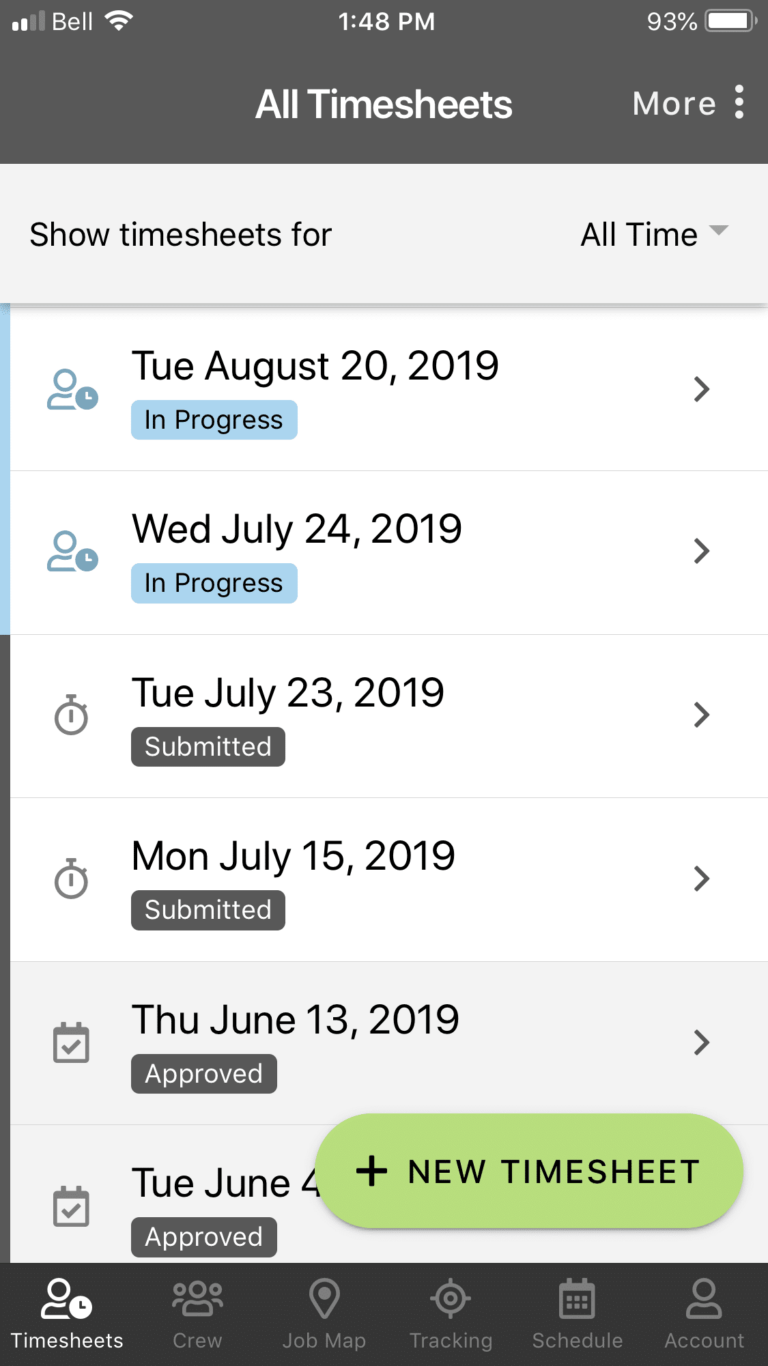Viewport: 768px width, 1366px height.
Task: Expand the Tue August 20 timesheet chevron
Action: point(701,390)
